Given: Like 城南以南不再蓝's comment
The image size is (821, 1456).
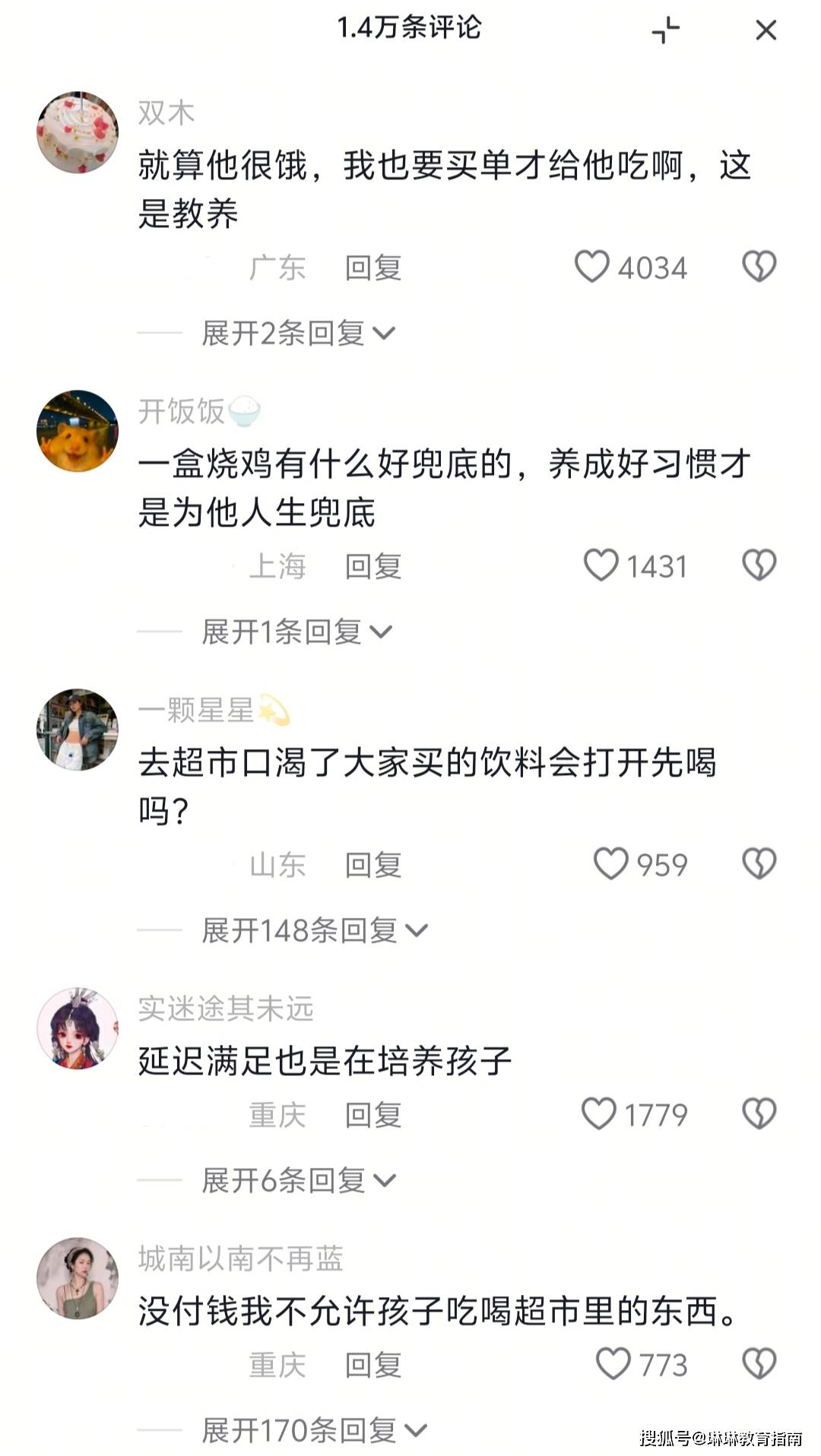Looking at the screenshot, I should tap(613, 1364).
